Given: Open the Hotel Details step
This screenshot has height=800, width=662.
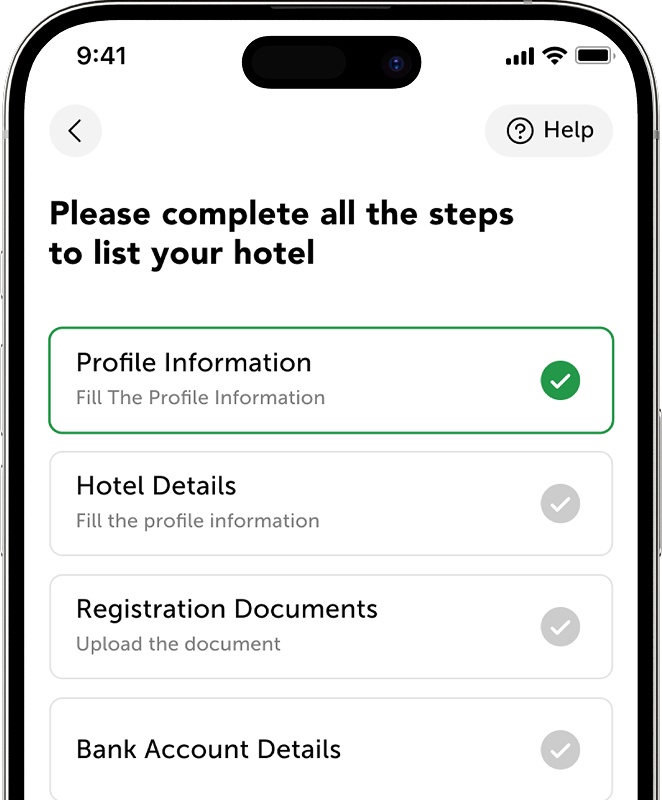Looking at the screenshot, I should [x=330, y=503].
